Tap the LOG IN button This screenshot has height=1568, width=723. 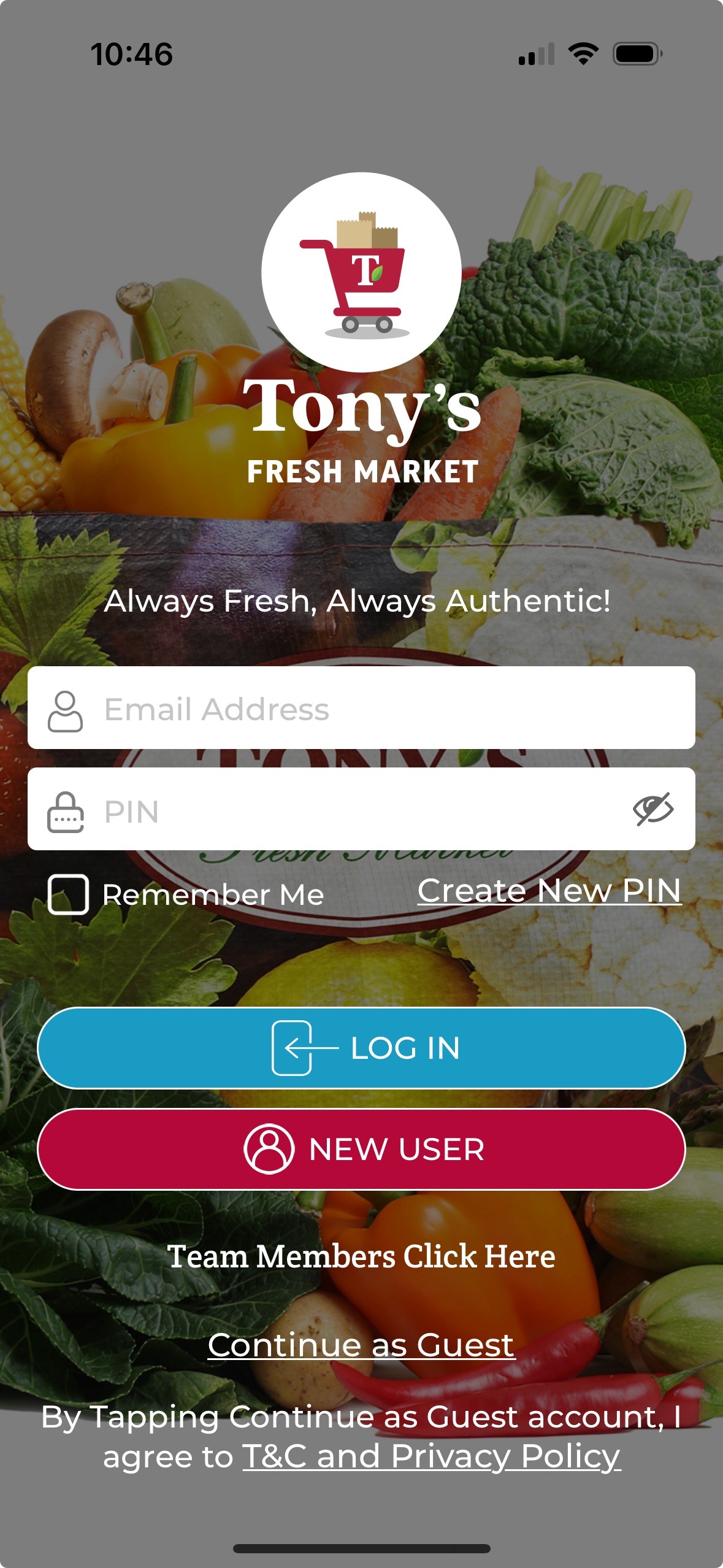click(x=361, y=1048)
